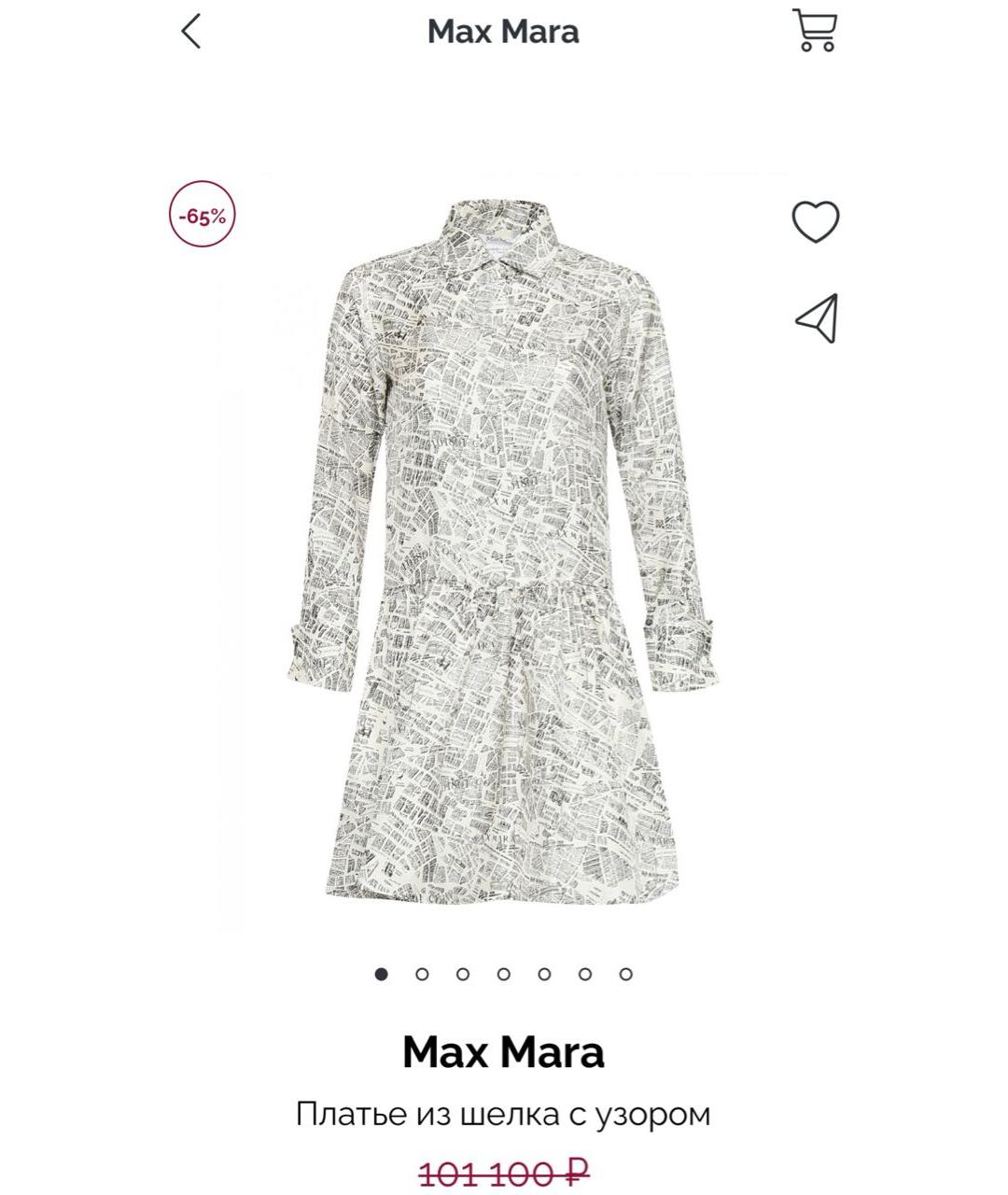Tap the fifth image pagination dot
The image size is (1008, 1195).
point(543,973)
